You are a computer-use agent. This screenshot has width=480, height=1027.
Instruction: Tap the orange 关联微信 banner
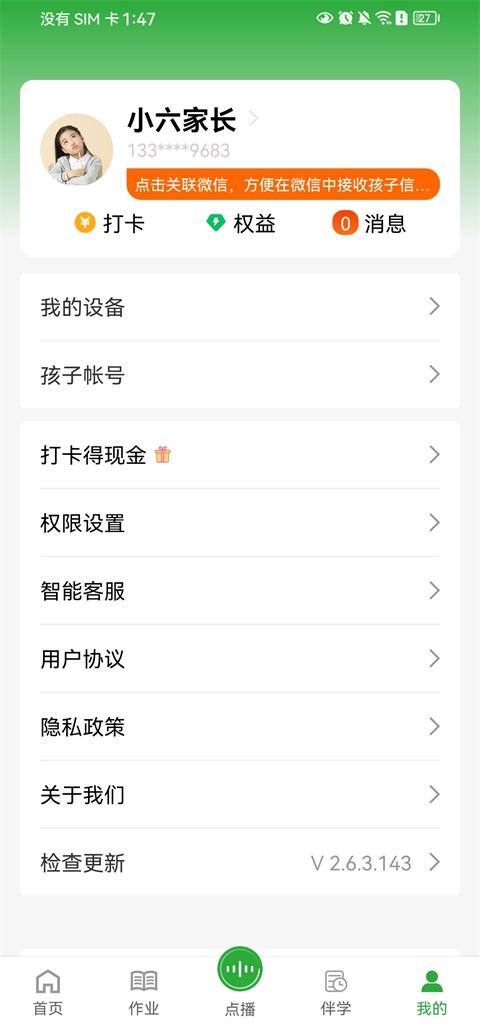283,184
